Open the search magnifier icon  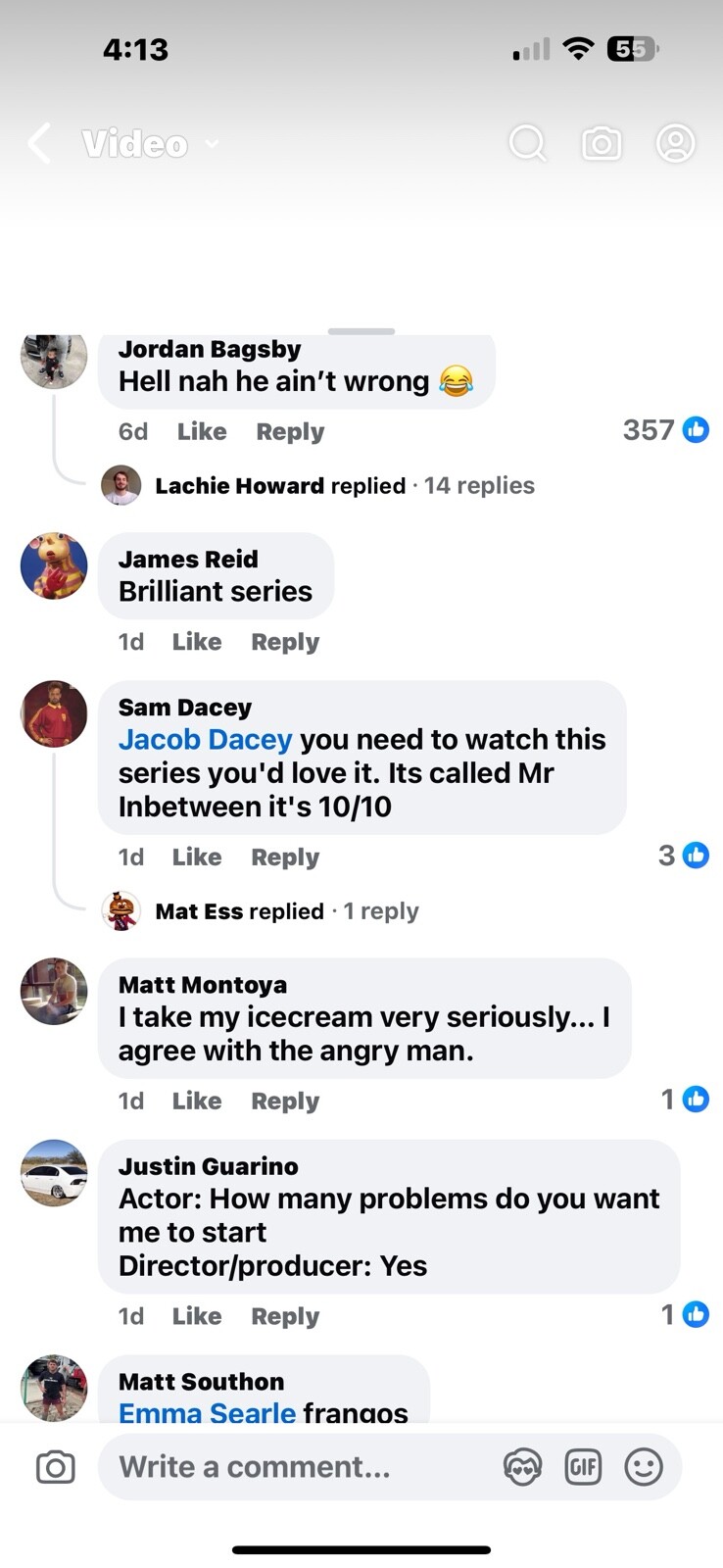[527, 143]
